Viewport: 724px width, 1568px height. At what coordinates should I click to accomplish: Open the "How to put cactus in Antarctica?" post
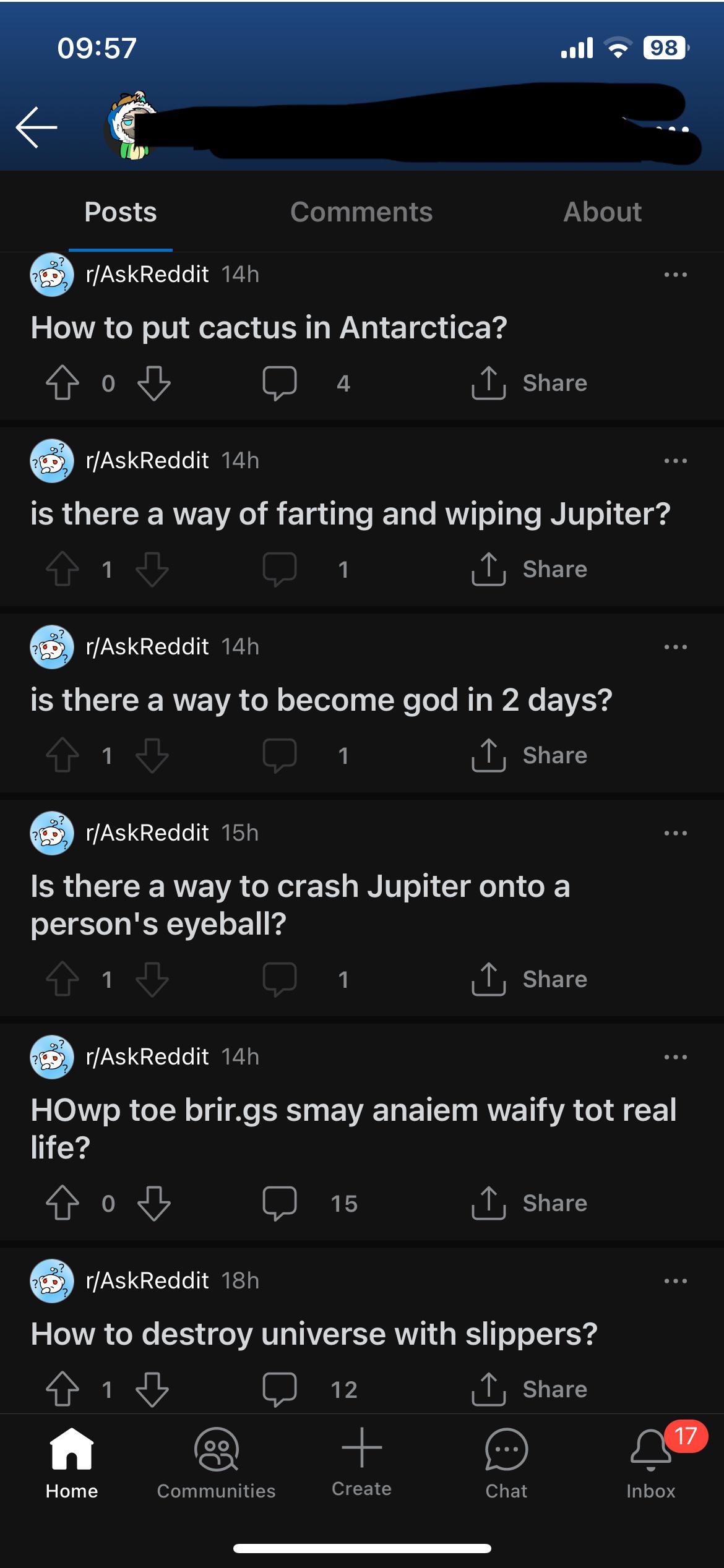point(269,328)
